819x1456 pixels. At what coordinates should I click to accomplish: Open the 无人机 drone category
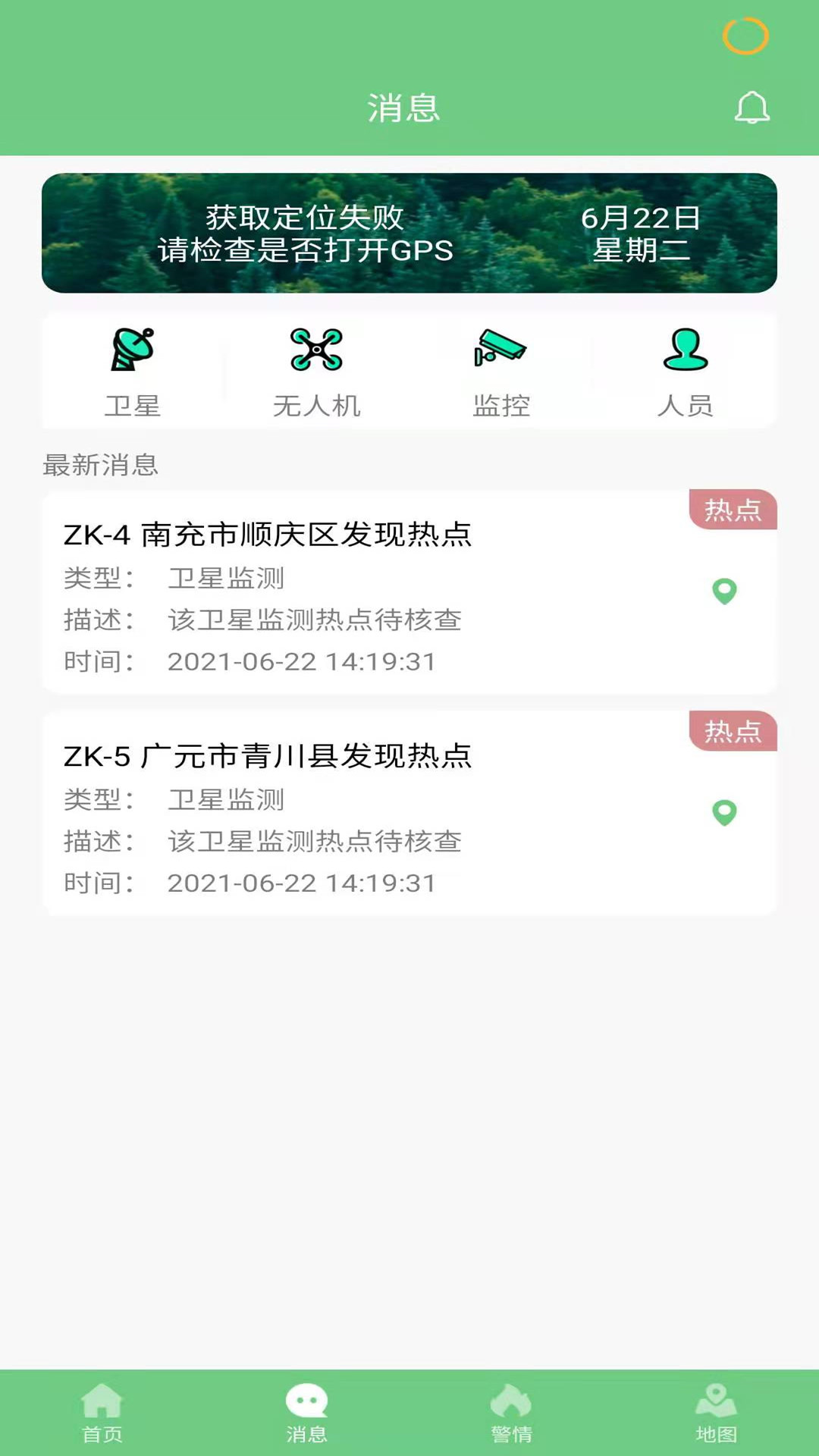tap(316, 372)
